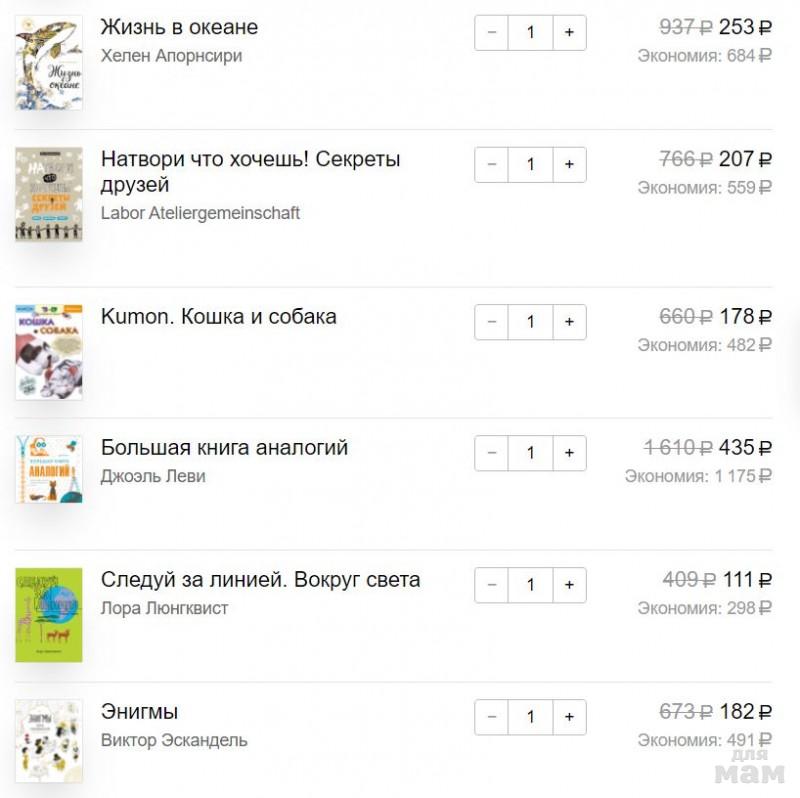This screenshot has width=800, height=798.
Task: Reduce quantity of Большая книга аналогий
Action: click(x=491, y=453)
